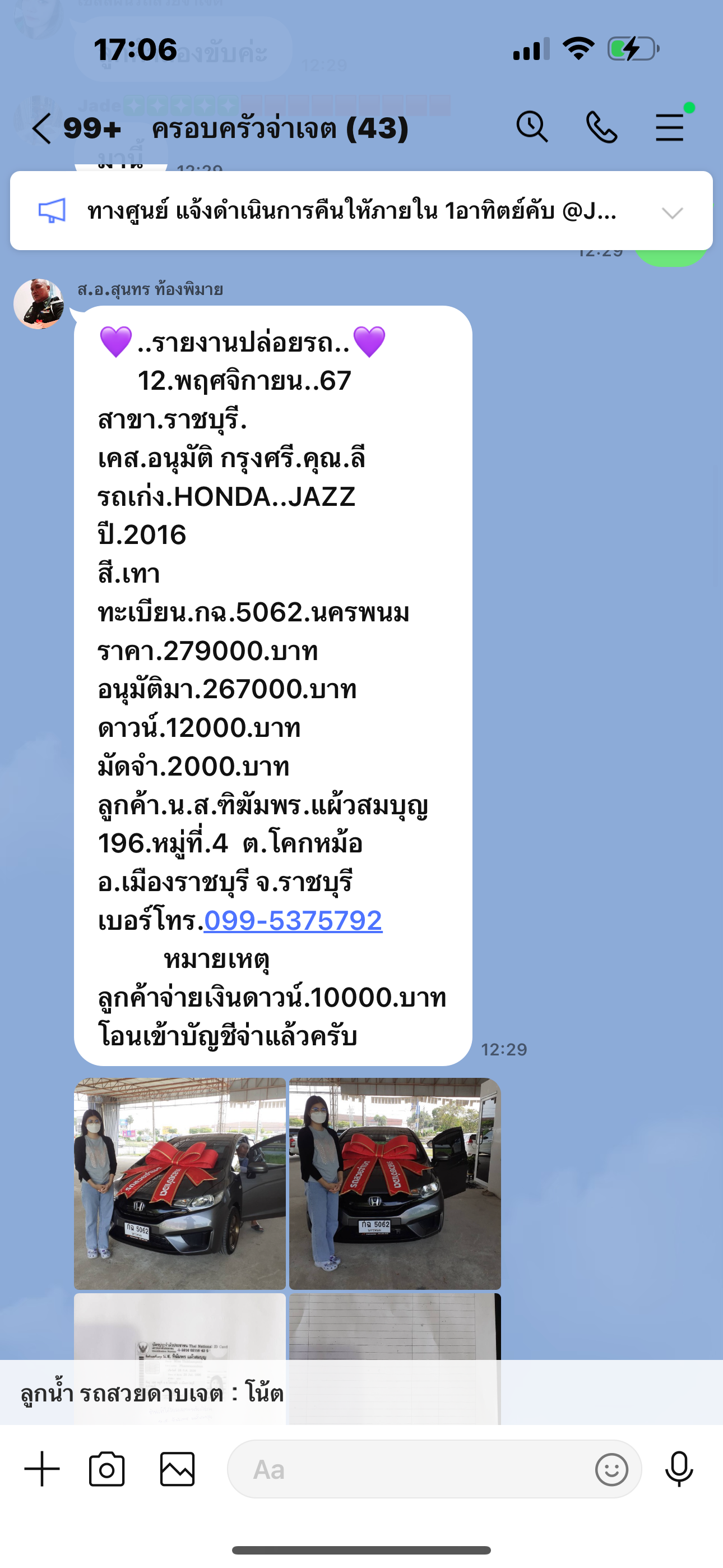Open ส.อ.สุนทร ท้องพิมาย profile picture
Viewport: 723px width, 1568px height.
[x=38, y=304]
